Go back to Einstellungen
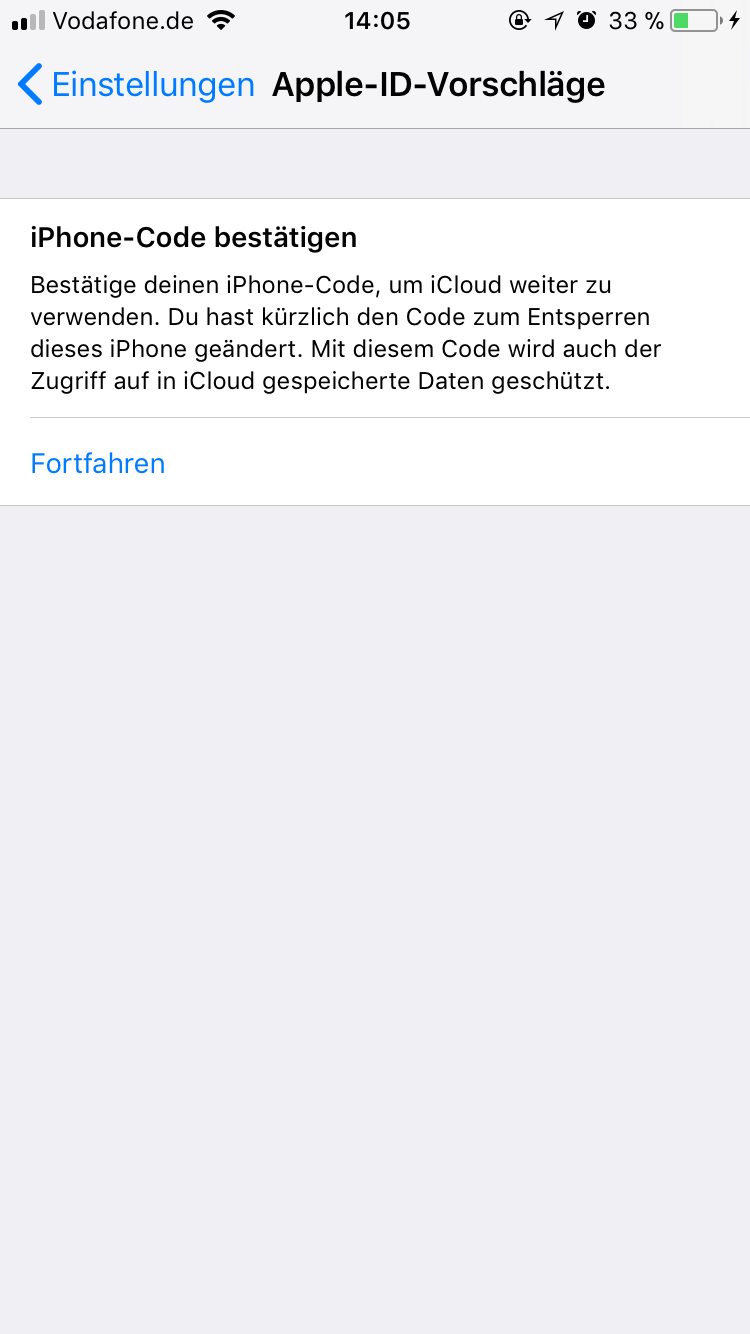The height and width of the screenshot is (1334, 750). (136, 85)
